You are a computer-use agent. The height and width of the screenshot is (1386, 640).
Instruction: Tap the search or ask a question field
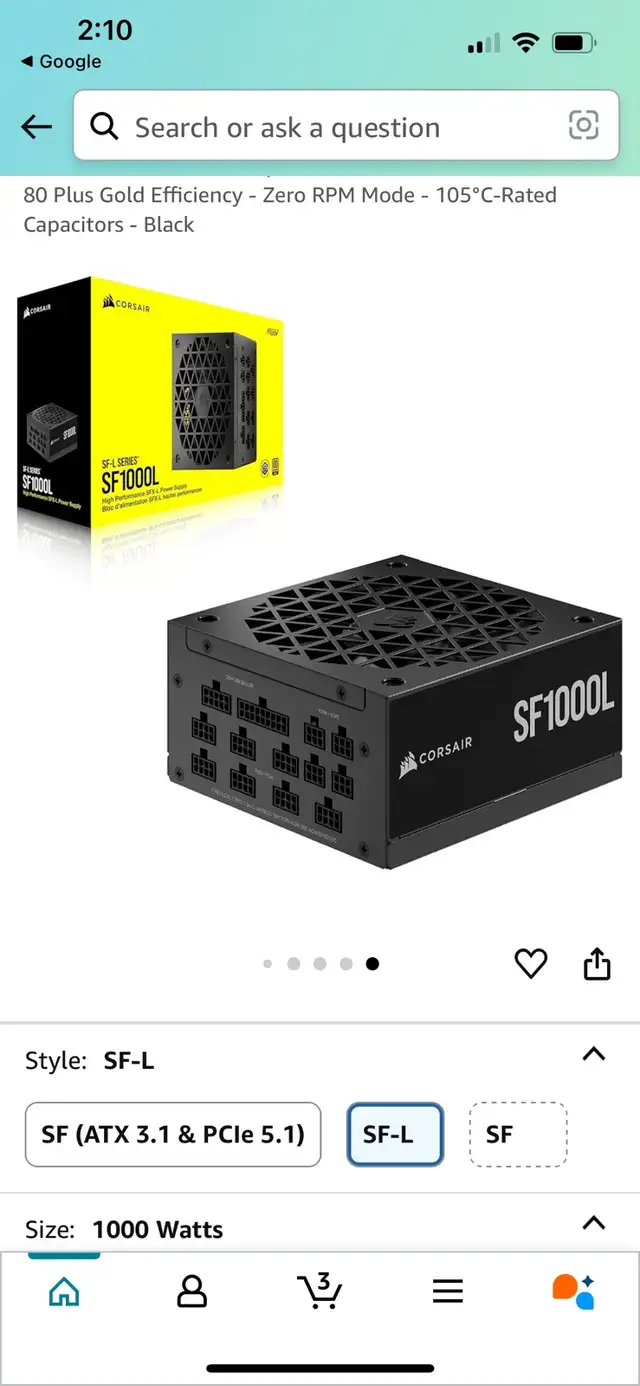(x=346, y=126)
